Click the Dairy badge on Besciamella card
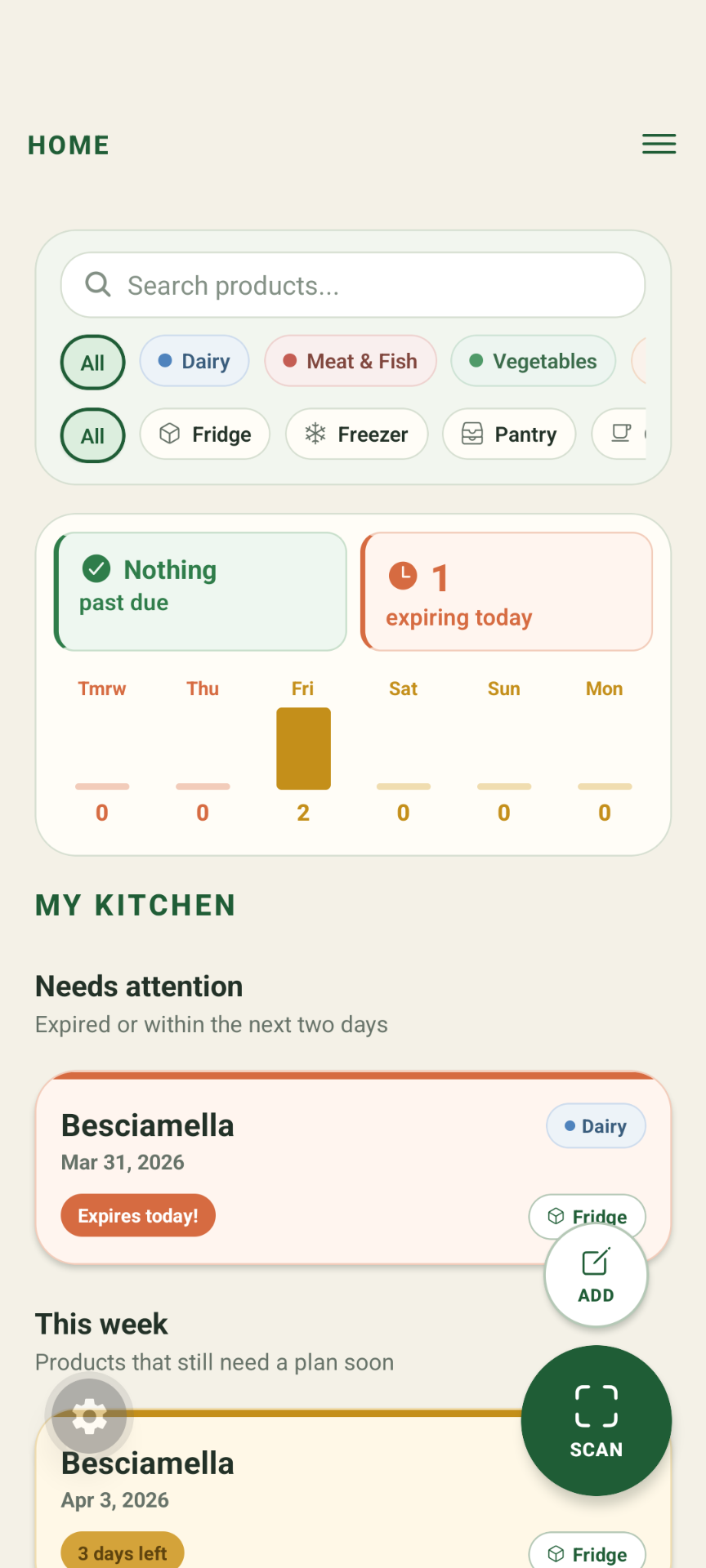 596,1125
